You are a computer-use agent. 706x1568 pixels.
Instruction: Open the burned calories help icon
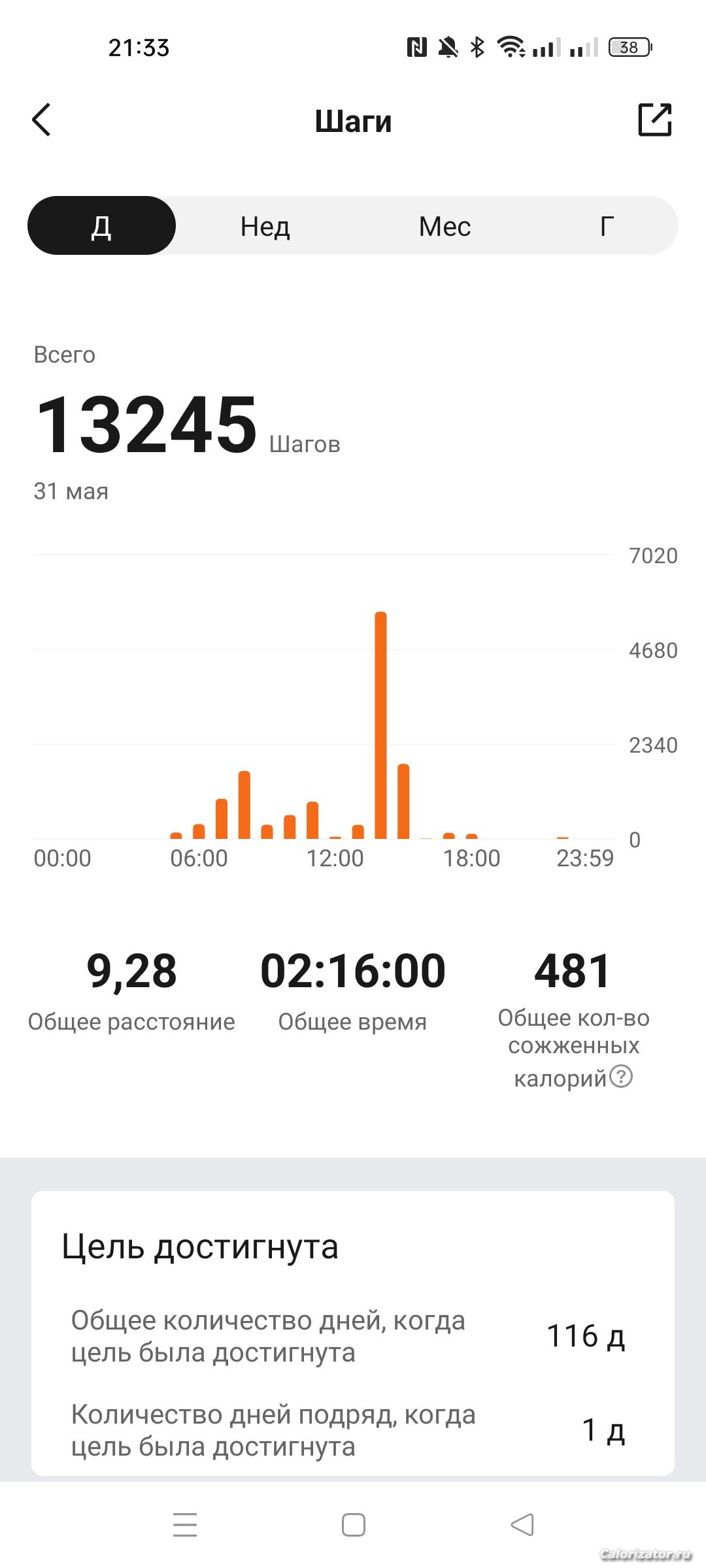621,1076
